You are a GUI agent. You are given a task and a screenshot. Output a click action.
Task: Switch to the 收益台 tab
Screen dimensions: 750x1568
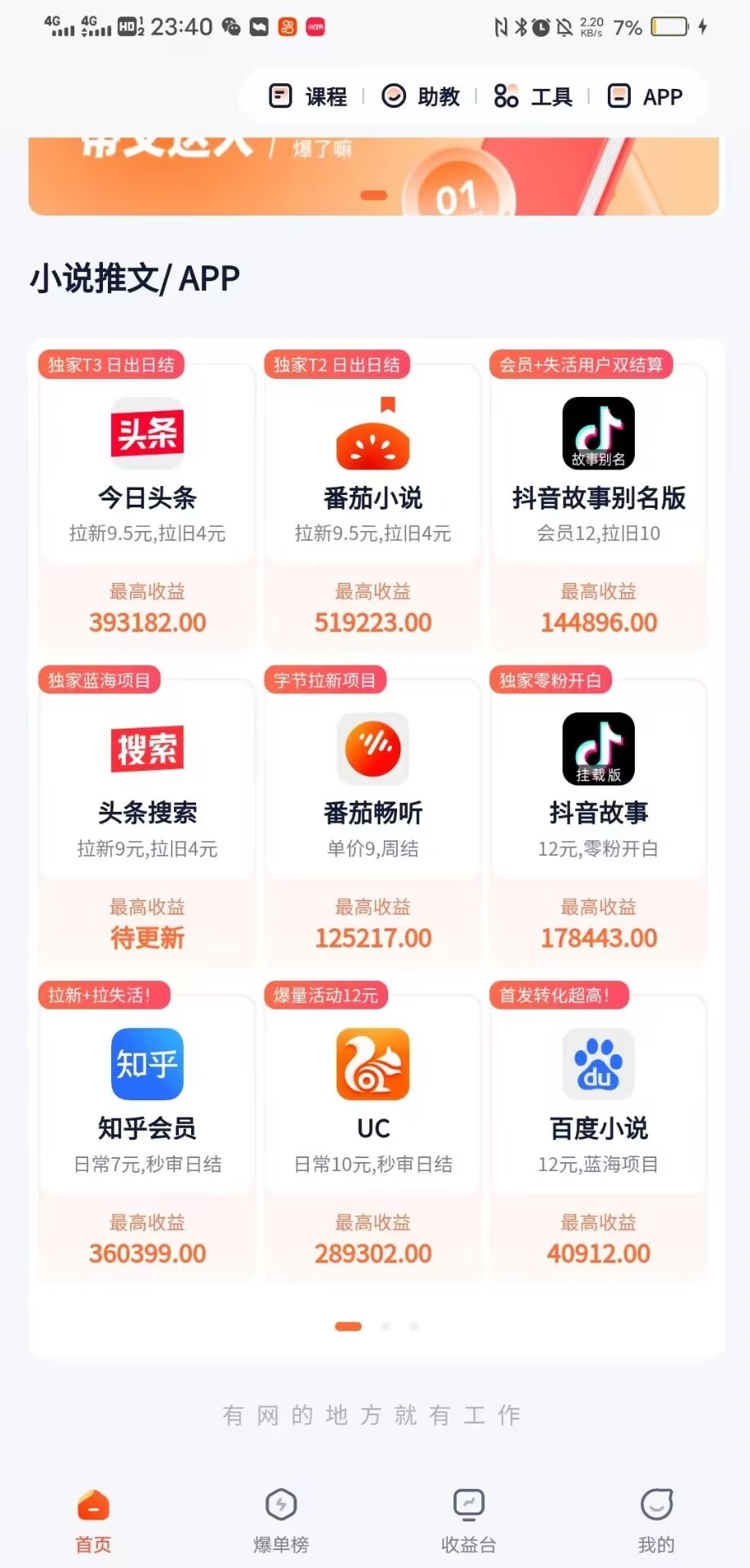coord(469,1521)
